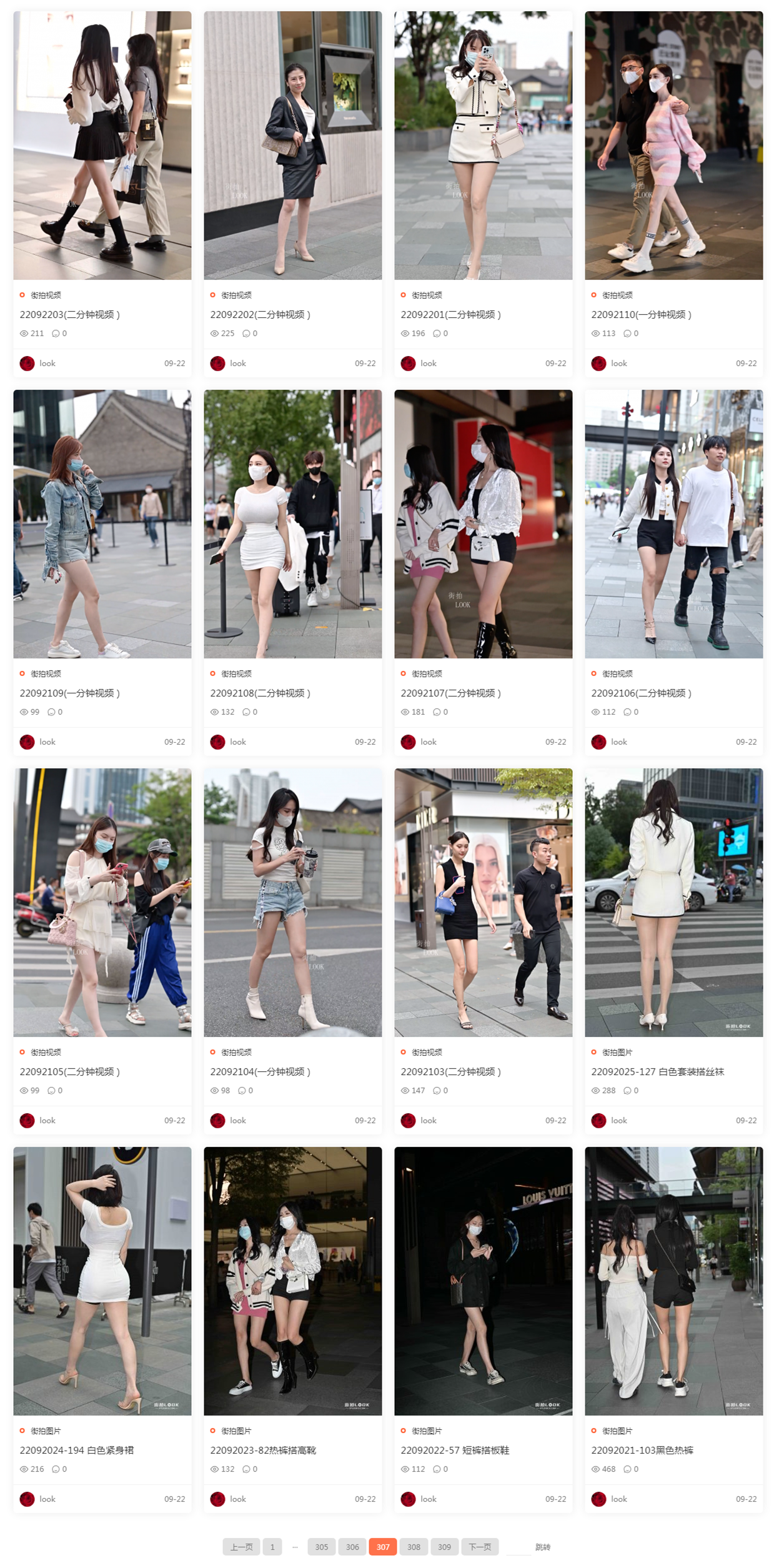
Task: Open the 22092110 one-minute video card
Action: 642,315
